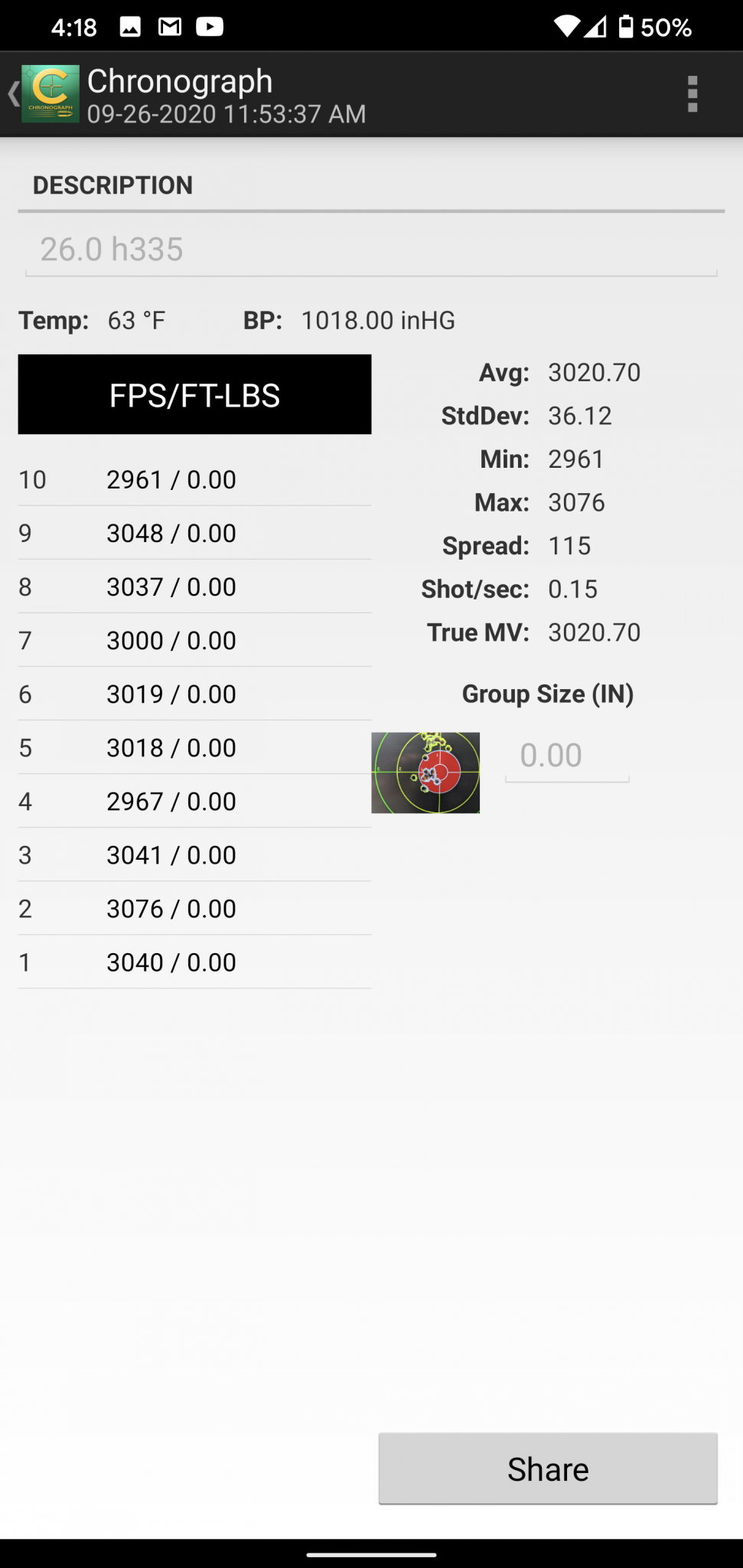Viewport: 743px width, 1568px height.
Task: Go back using the Chronograph app icon
Action: tap(49, 94)
